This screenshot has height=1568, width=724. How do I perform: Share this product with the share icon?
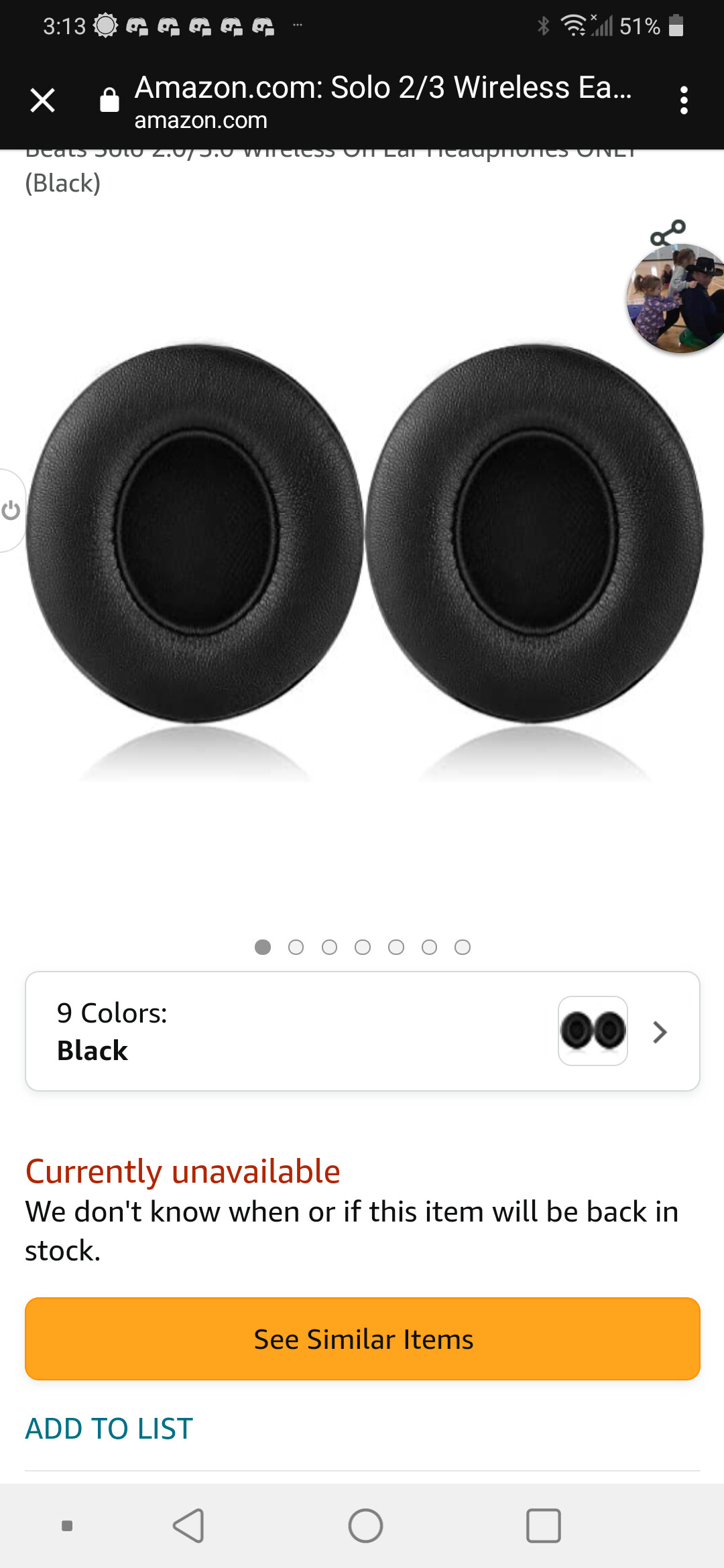(x=668, y=233)
